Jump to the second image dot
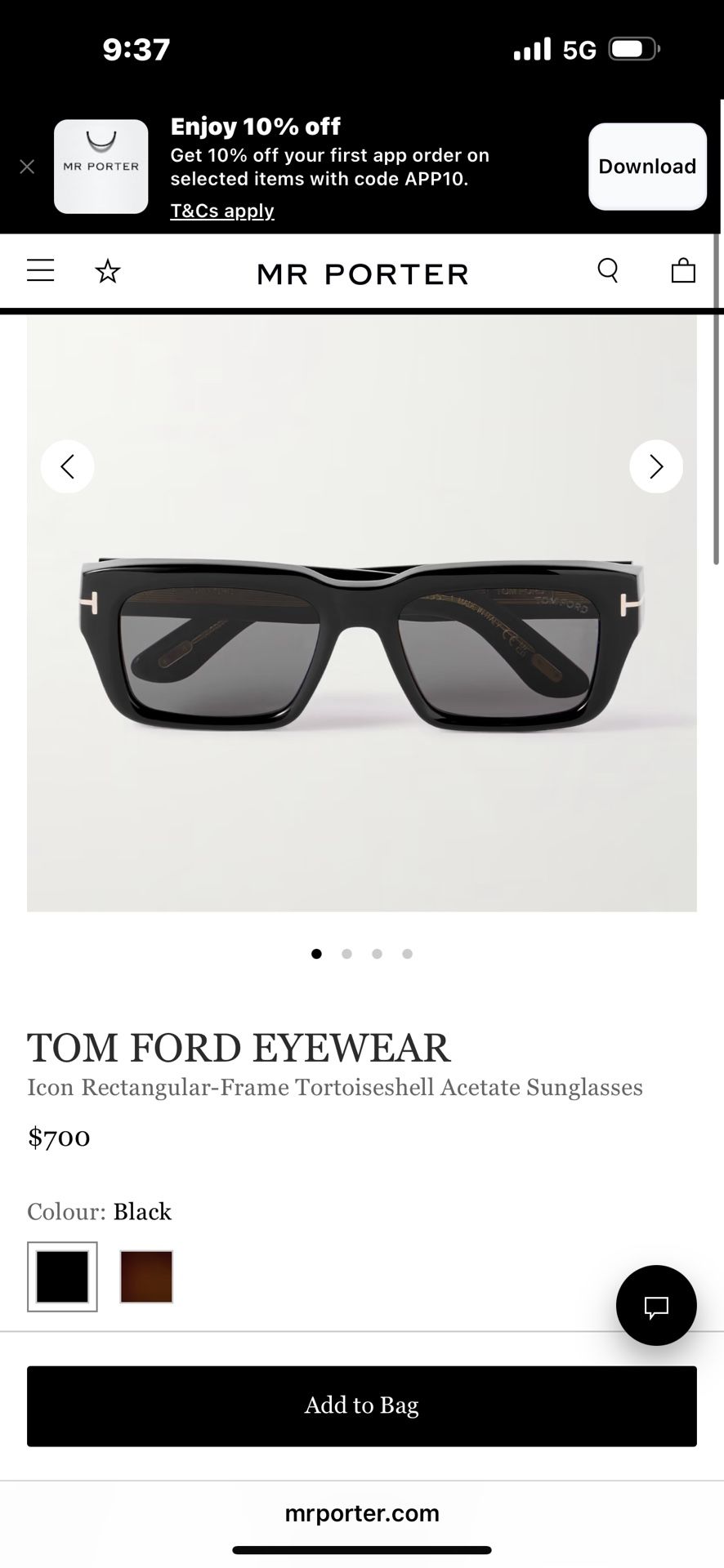Viewport: 724px width, 1568px height. [347, 954]
